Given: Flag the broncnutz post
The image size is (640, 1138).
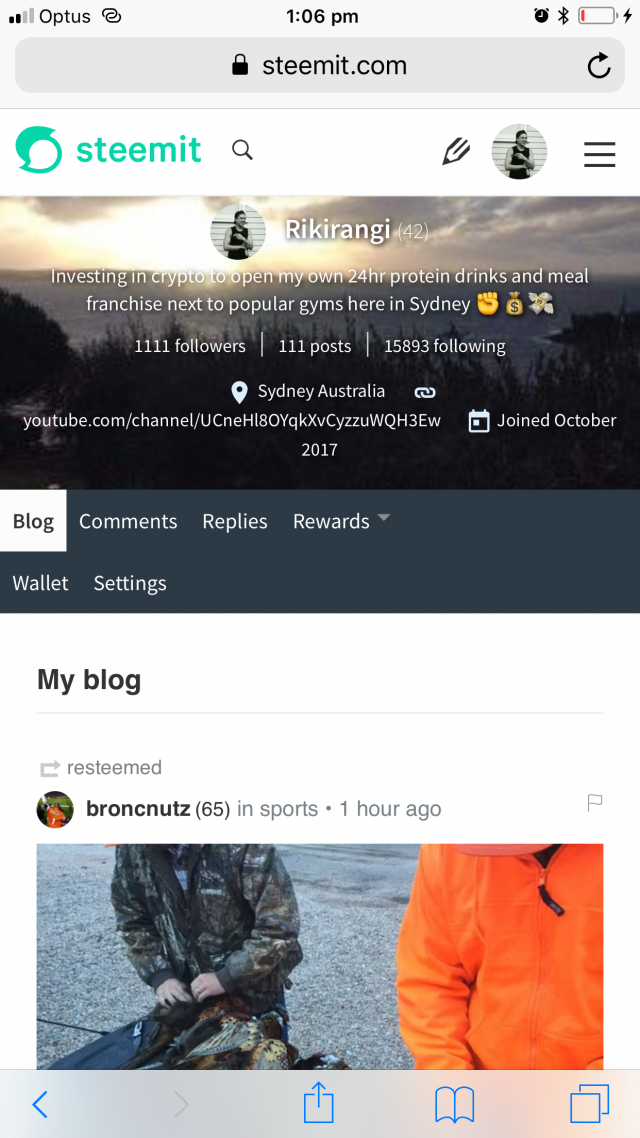Looking at the screenshot, I should 594,802.
